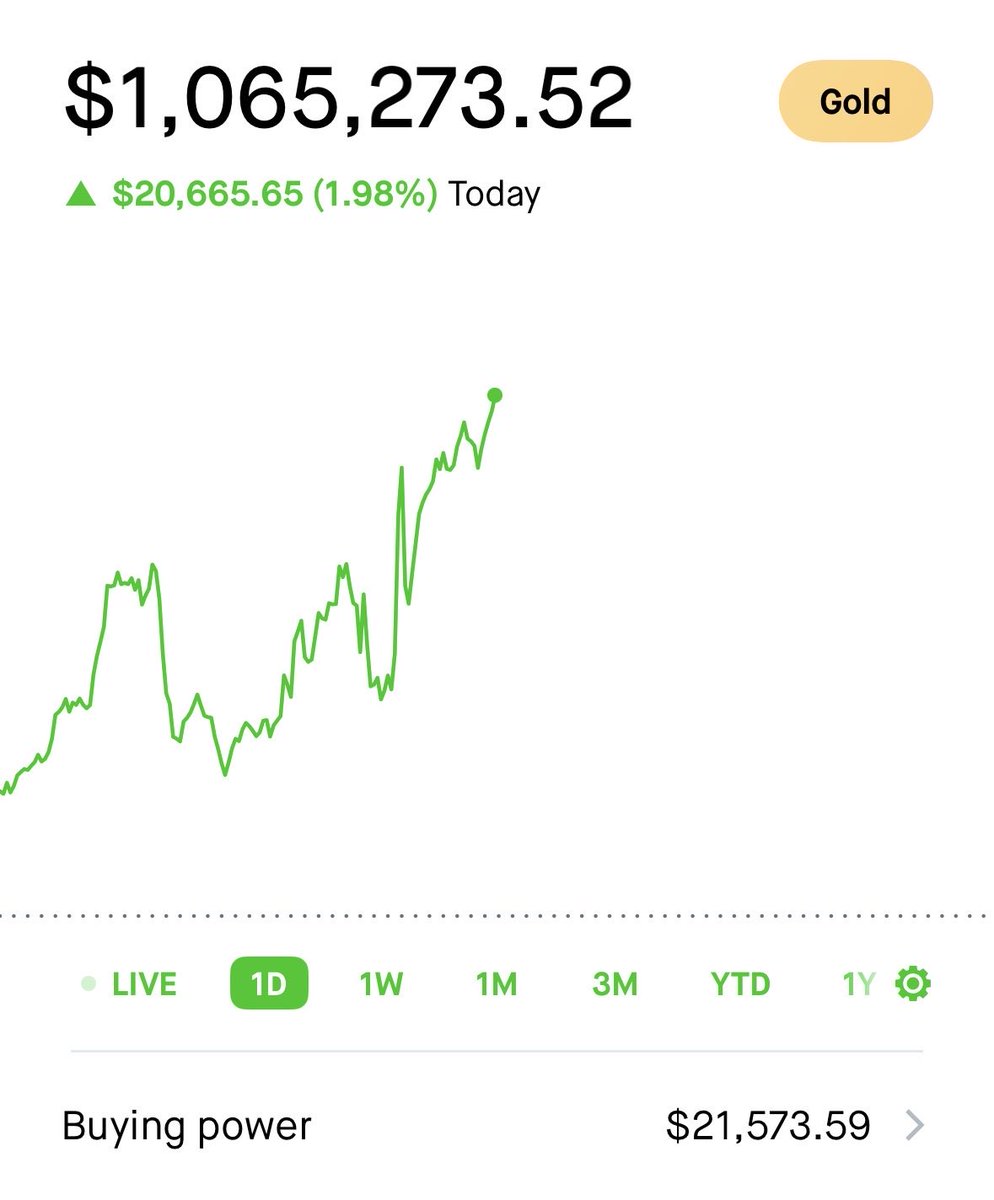The height and width of the screenshot is (1200, 994).
Task: Show the 1W chart range
Action: 381,984
